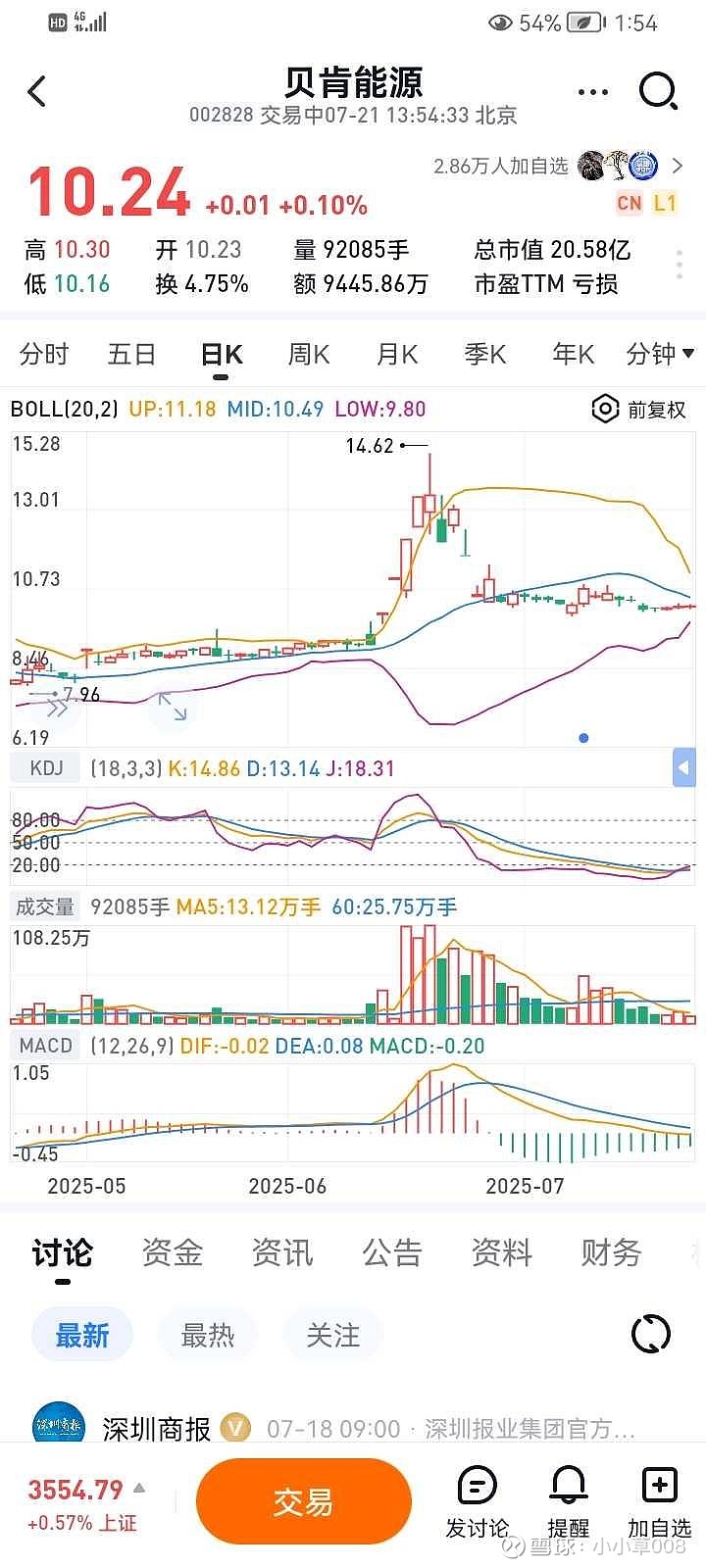This screenshot has height=1568, width=706.
Task: Select the 年K yearly chart
Action: (x=573, y=354)
